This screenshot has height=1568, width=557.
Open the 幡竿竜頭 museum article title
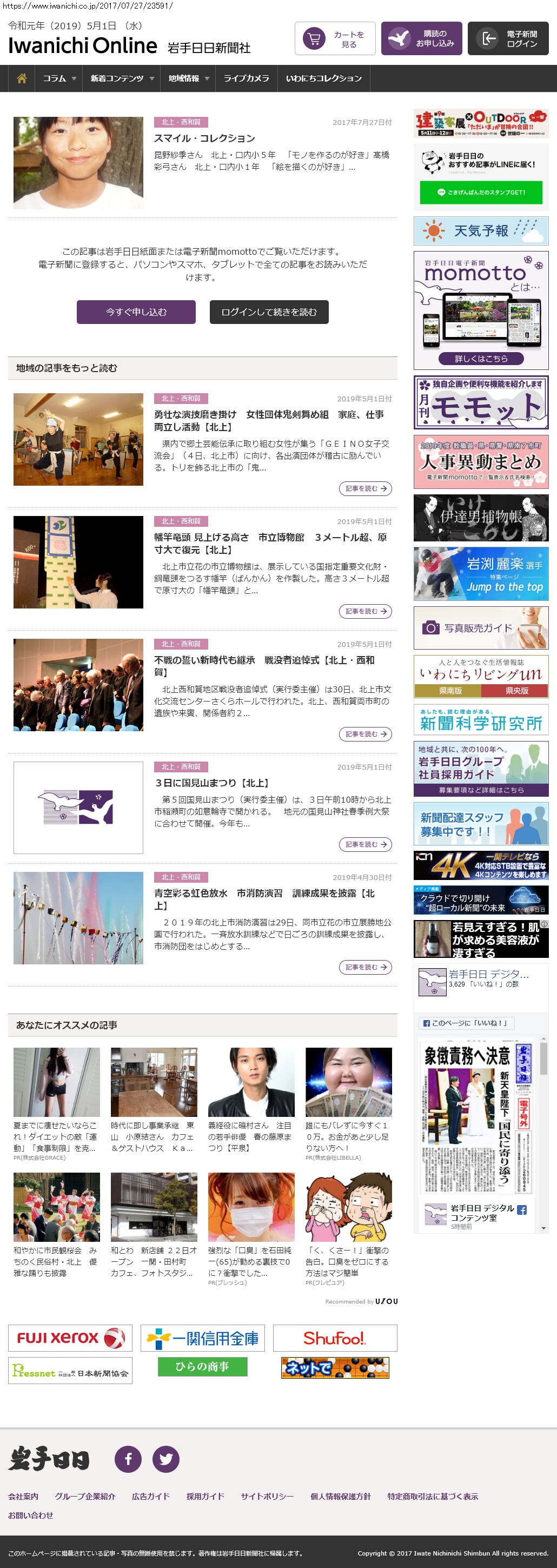click(270, 543)
